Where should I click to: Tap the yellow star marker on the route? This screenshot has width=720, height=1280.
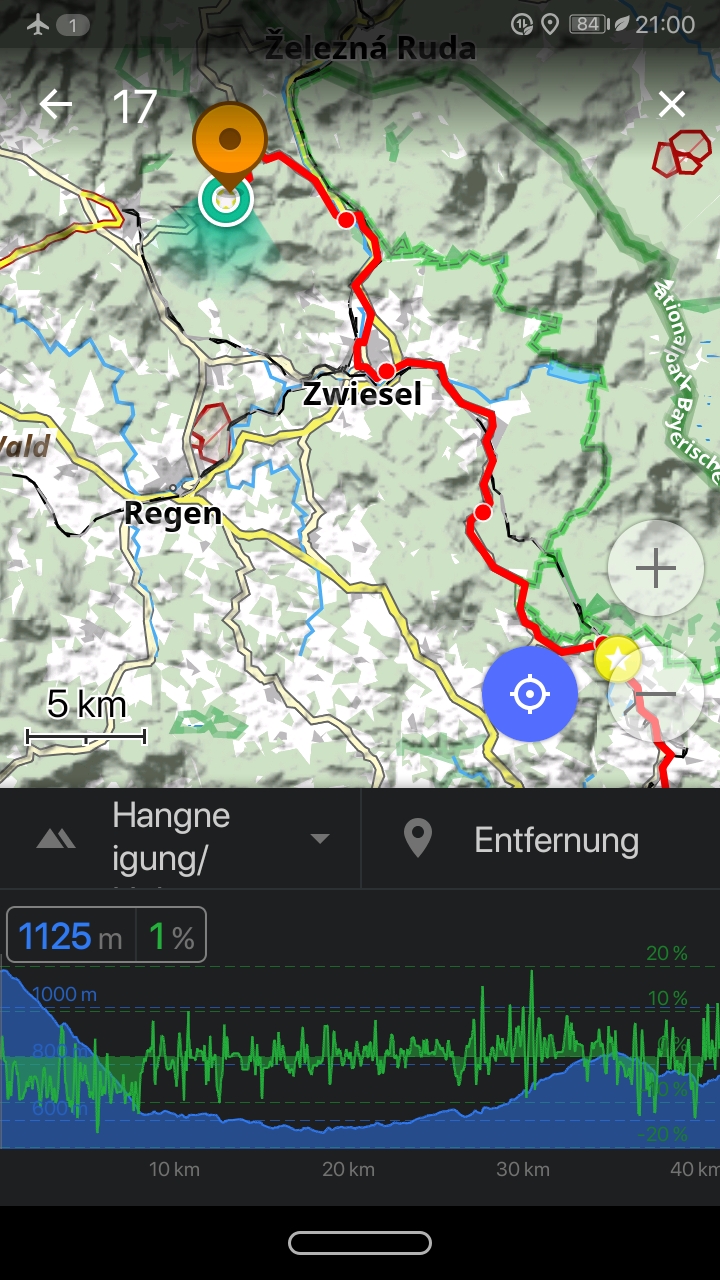617,659
